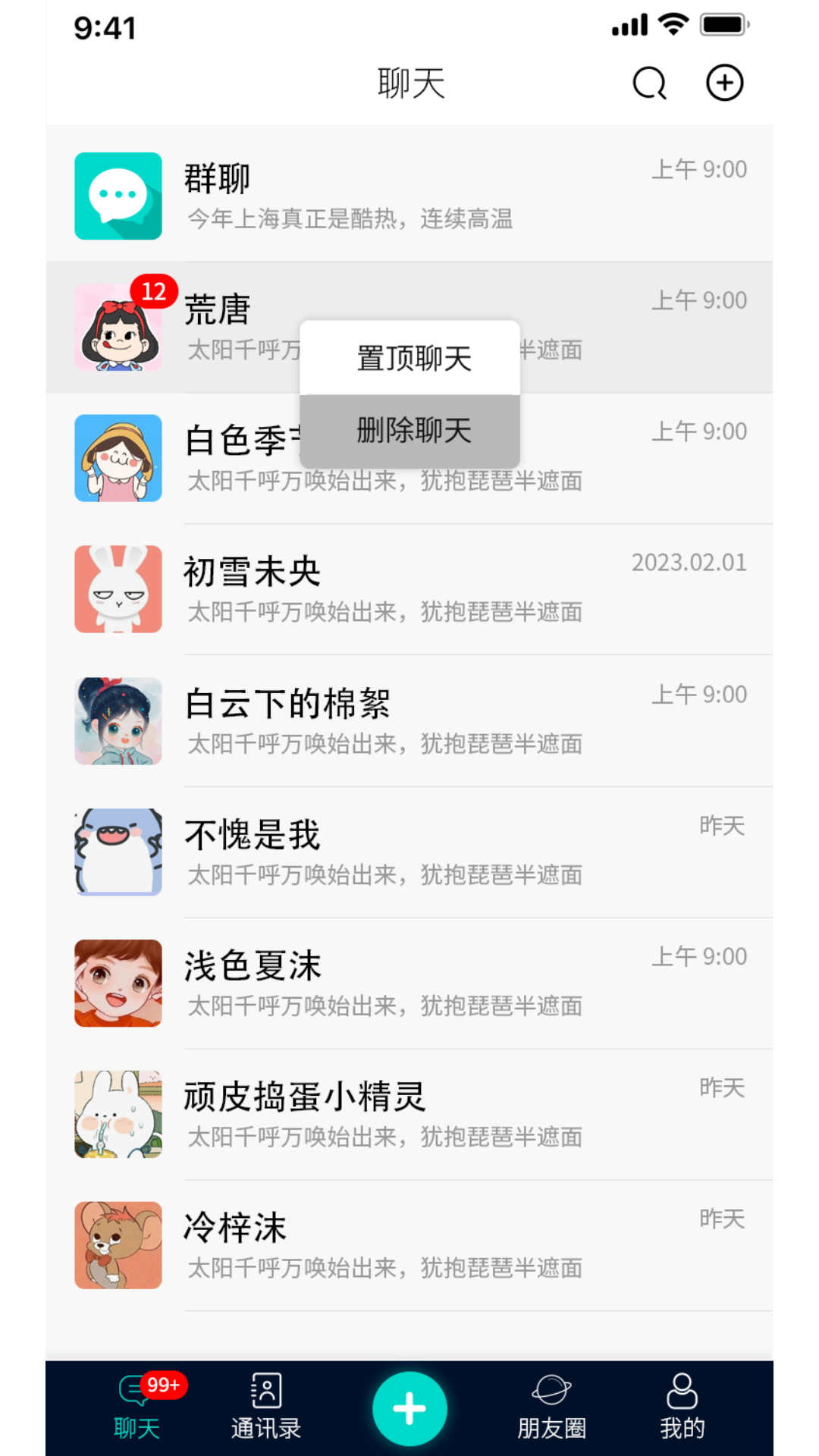Select 删除聊天 in the popup menu

pyautogui.click(x=410, y=430)
